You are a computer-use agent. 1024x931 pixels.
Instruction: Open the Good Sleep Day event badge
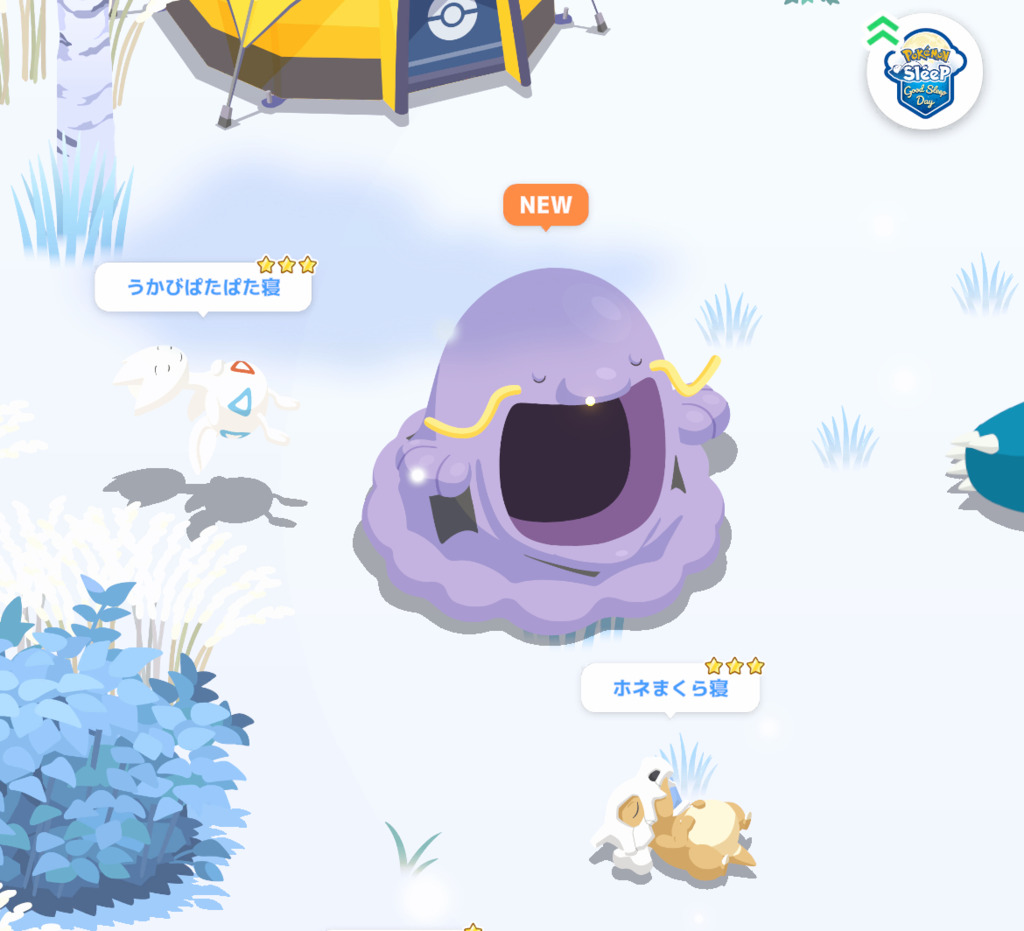924,72
